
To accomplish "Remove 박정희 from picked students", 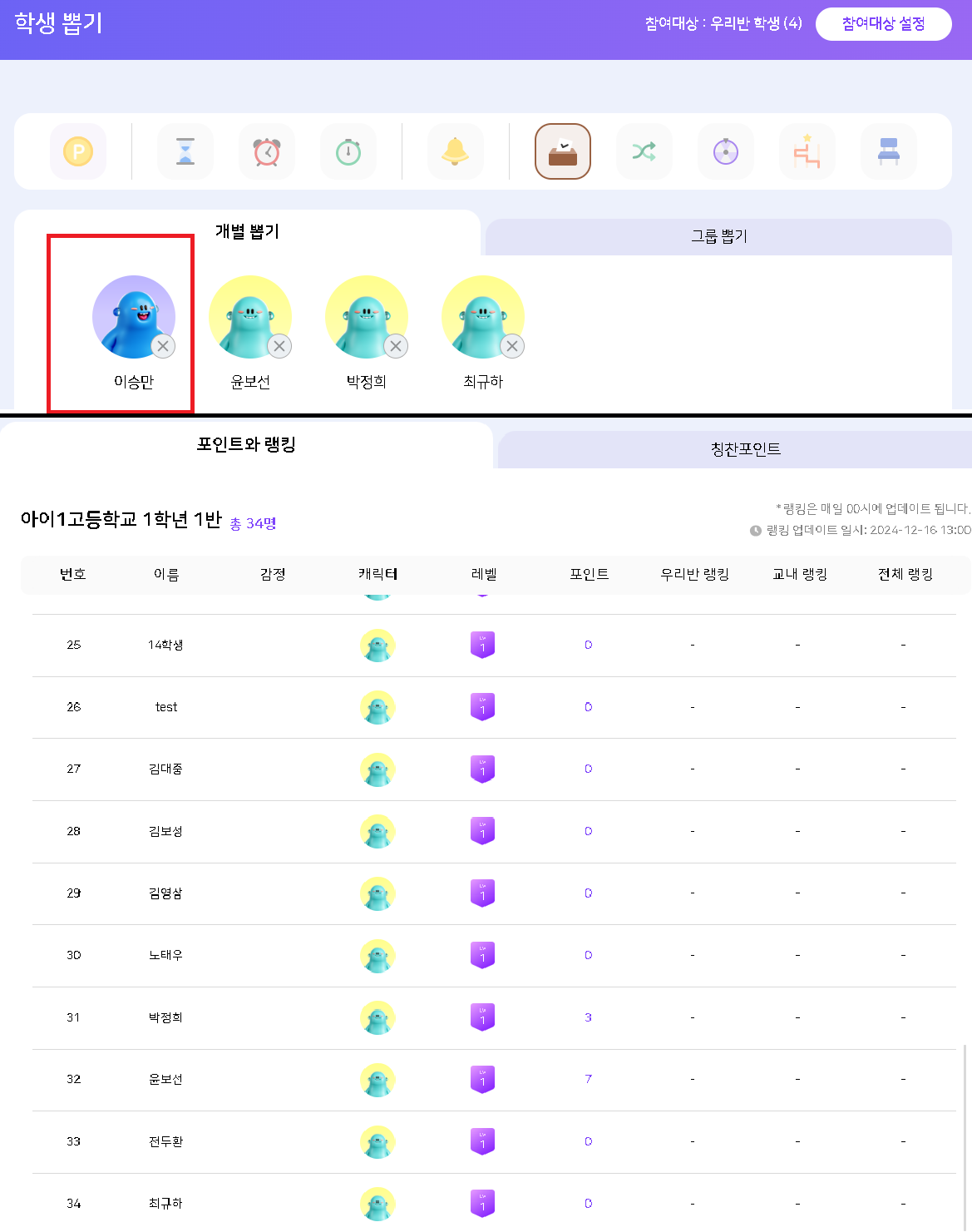I will (x=396, y=347).
